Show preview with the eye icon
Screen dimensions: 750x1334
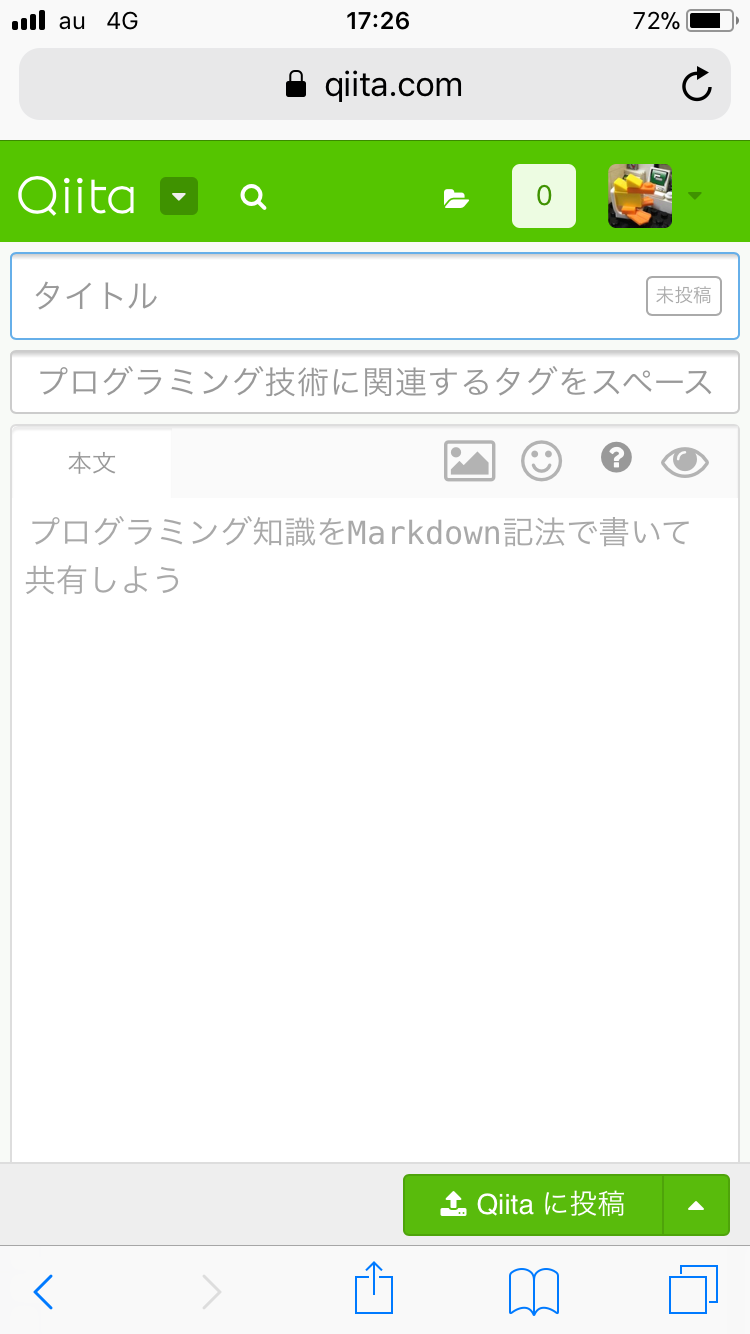point(685,461)
